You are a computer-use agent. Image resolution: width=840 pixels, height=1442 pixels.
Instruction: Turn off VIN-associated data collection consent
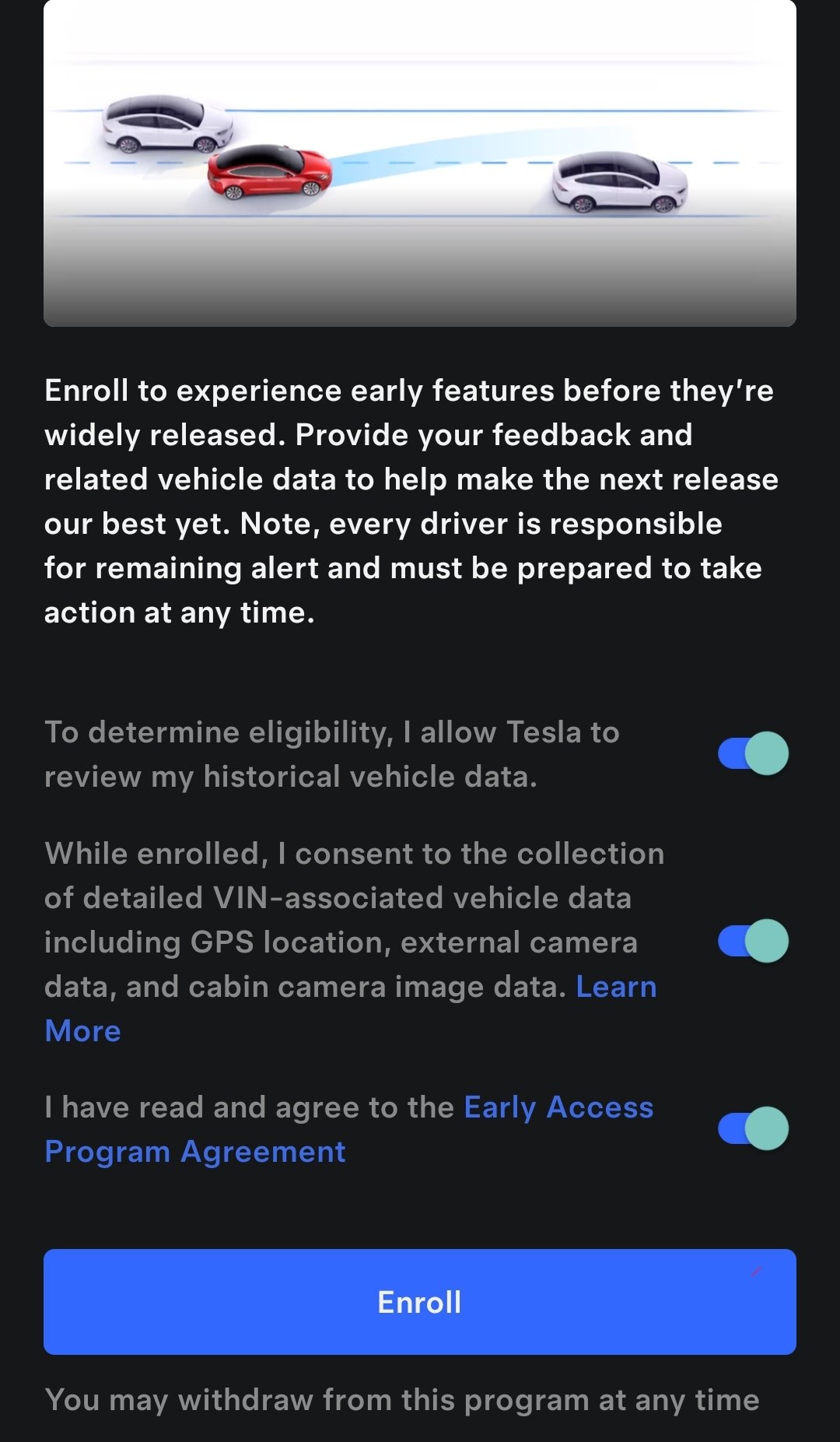pos(752,940)
